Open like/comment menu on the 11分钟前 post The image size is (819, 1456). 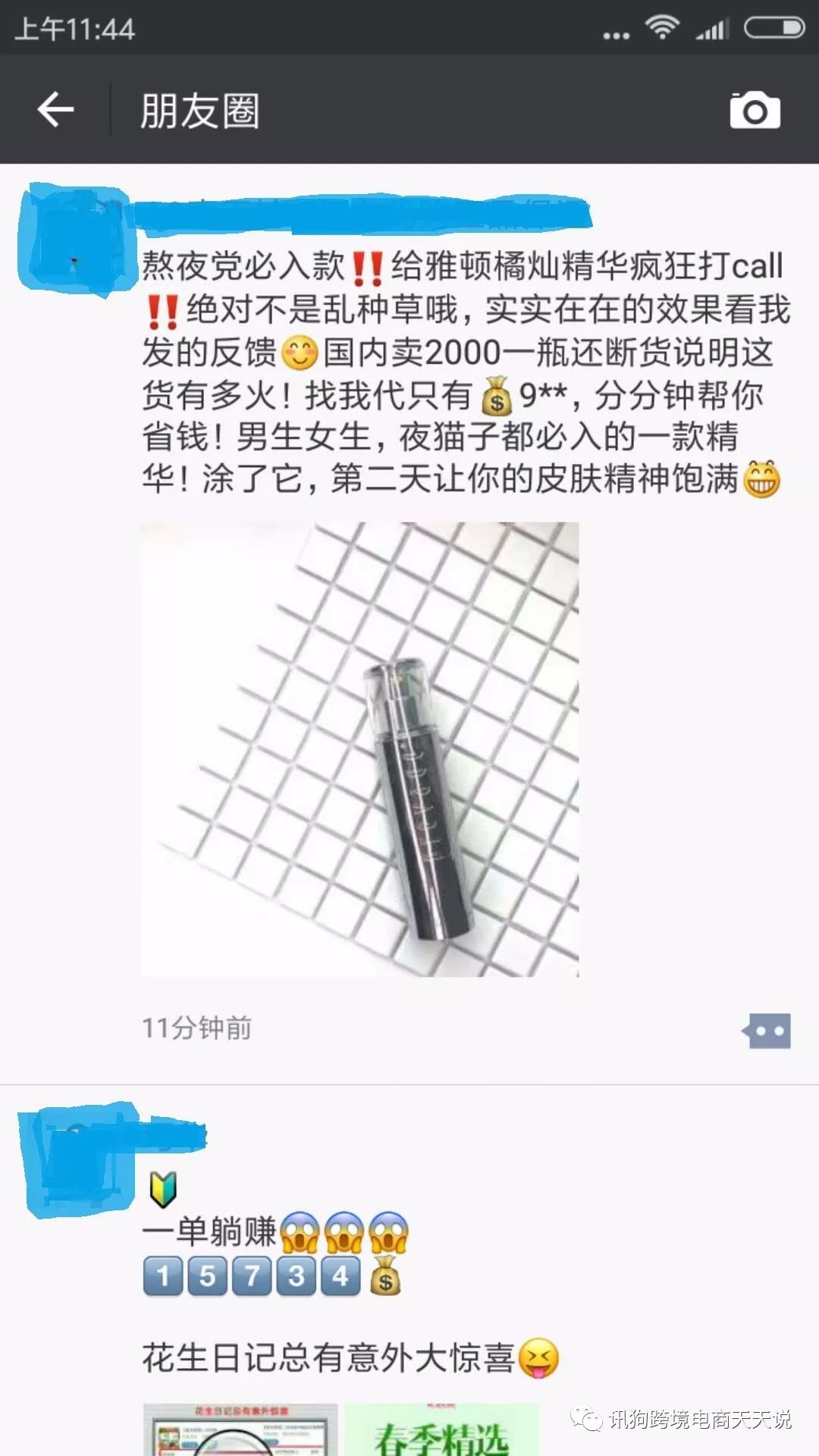tap(768, 1031)
